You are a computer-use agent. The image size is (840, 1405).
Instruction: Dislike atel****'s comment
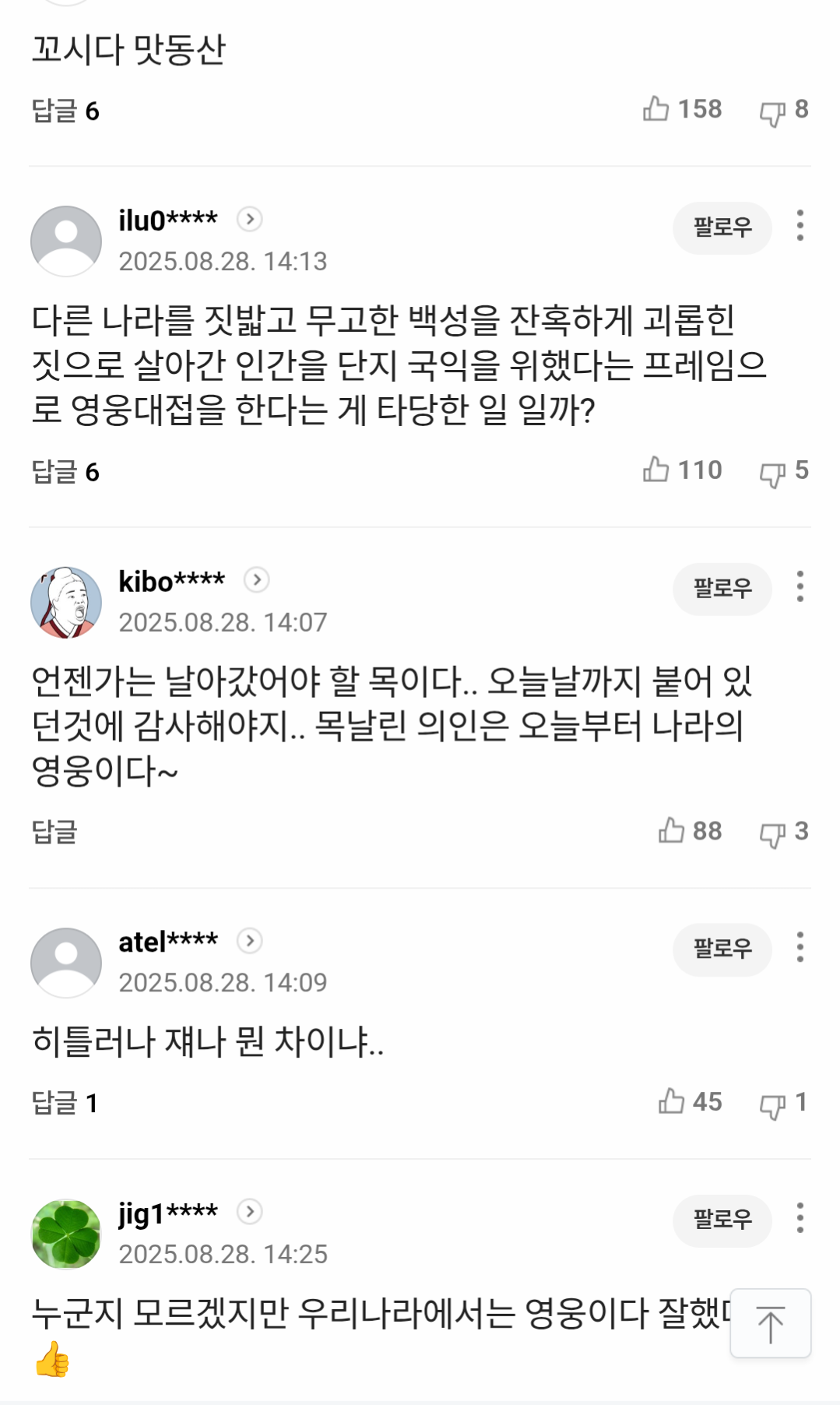click(784, 1103)
